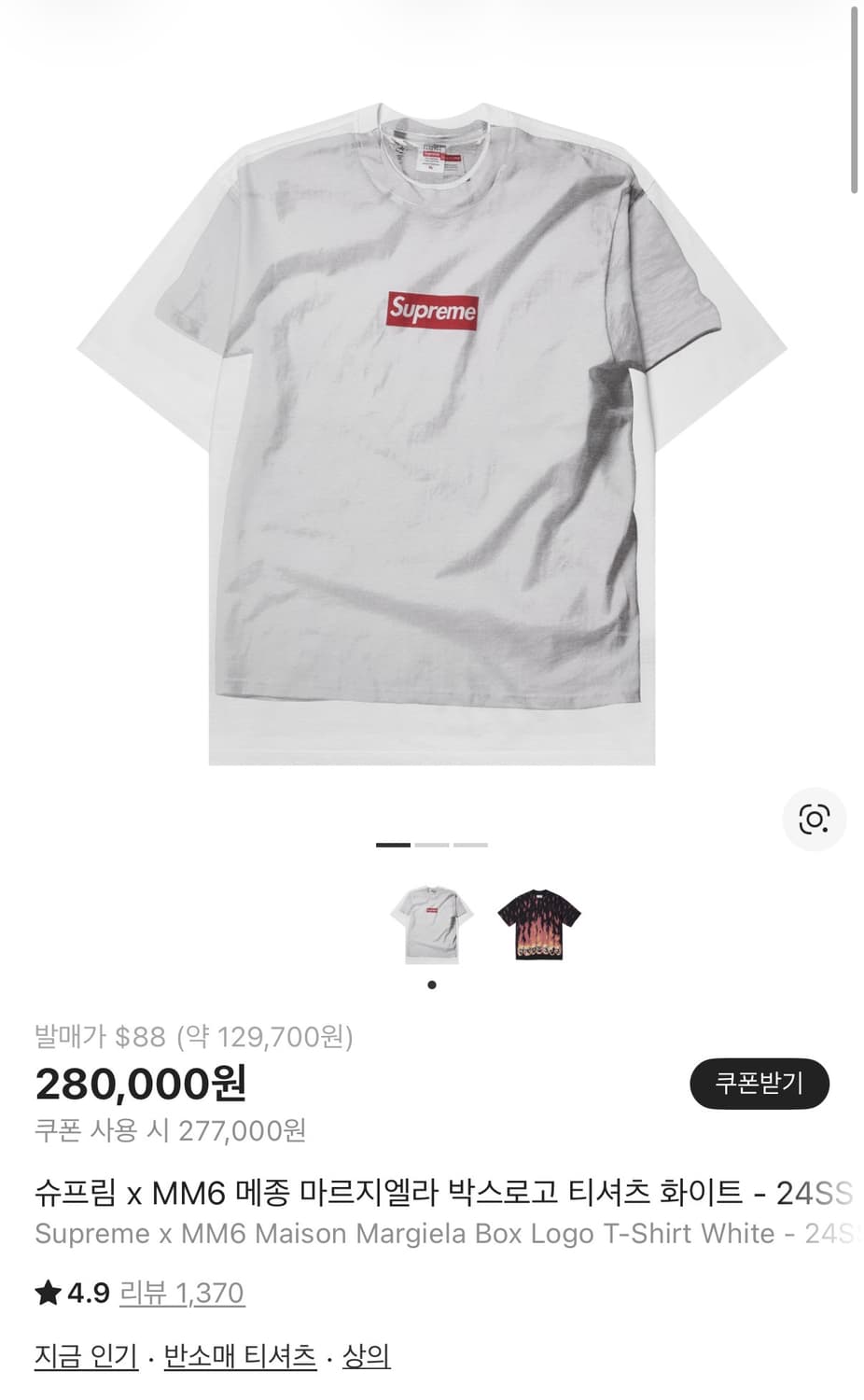Click the second carousel indicator bar
This screenshot has height=1400, width=864.
click(430, 844)
